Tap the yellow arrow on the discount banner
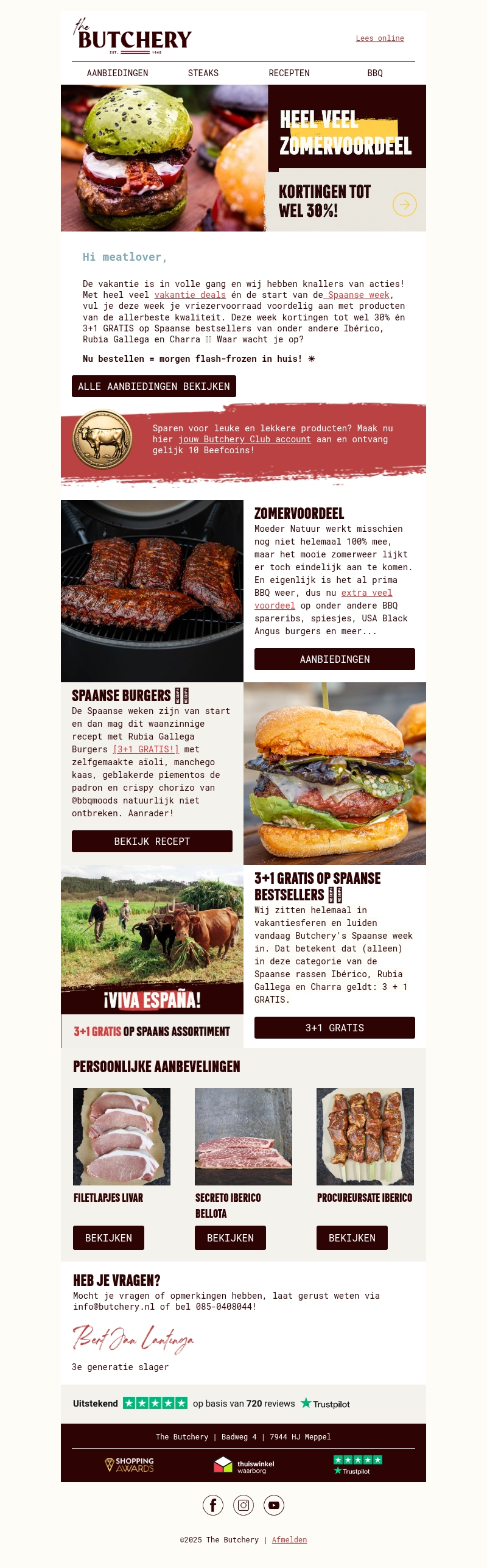Viewport: 487px width, 1568px height. coord(405,205)
